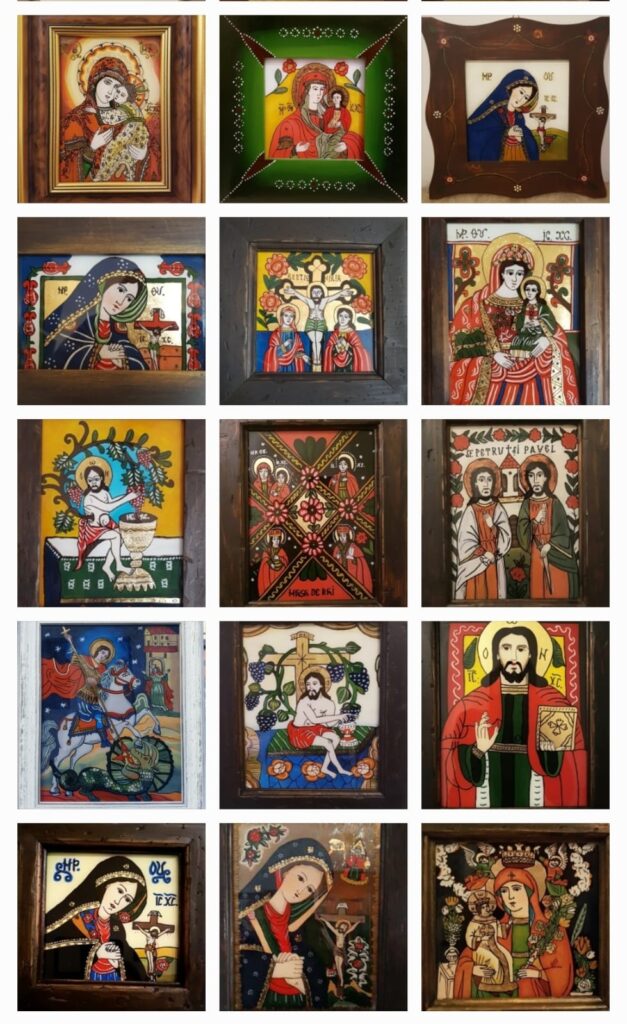The image size is (627, 1024).
Task: Open the wavy brown-framed Virgin with crucifix photo
Action: pyautogui.click(x=515, y=108)
